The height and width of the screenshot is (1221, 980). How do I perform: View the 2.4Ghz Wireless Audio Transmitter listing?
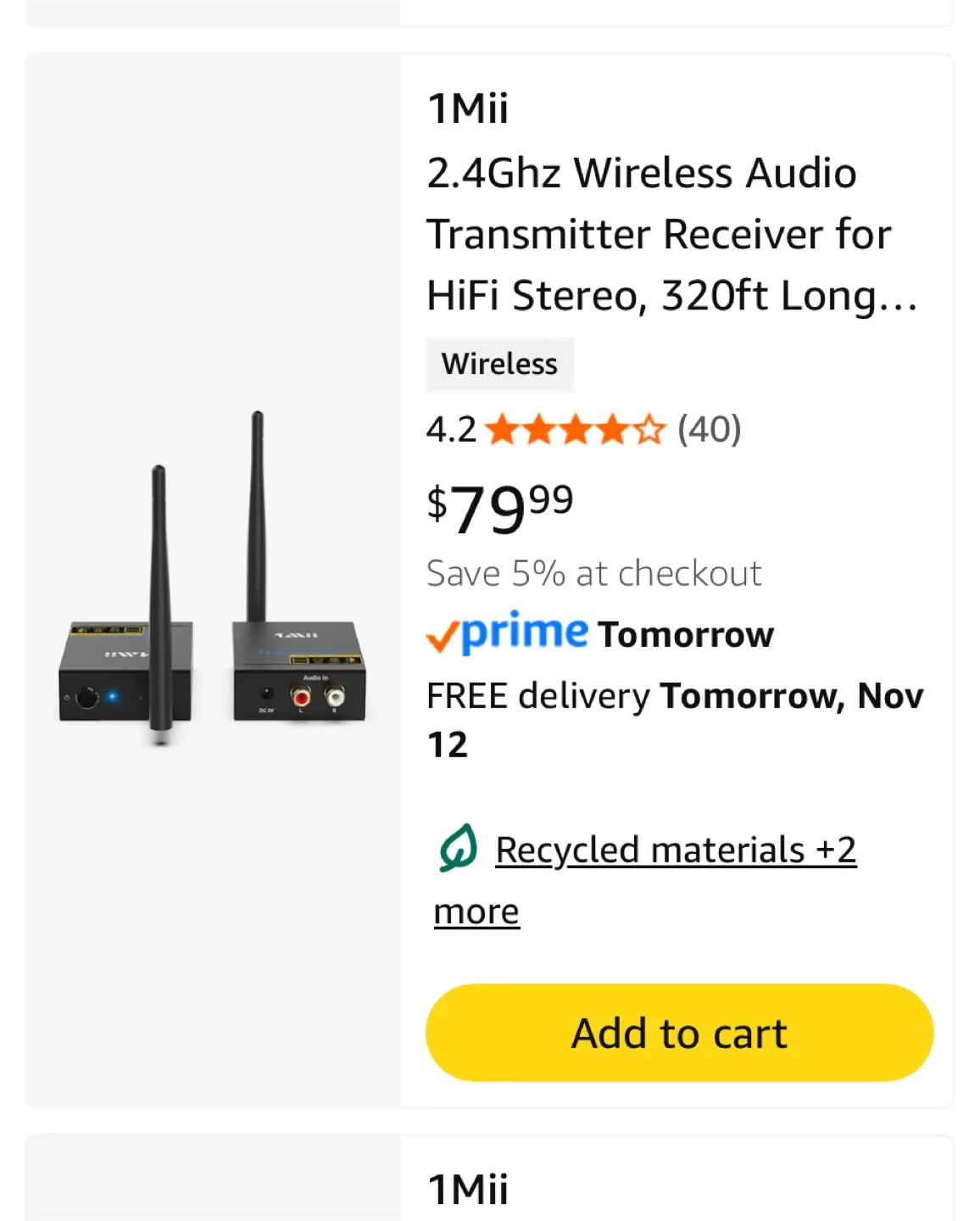click(x=659, y=234)
